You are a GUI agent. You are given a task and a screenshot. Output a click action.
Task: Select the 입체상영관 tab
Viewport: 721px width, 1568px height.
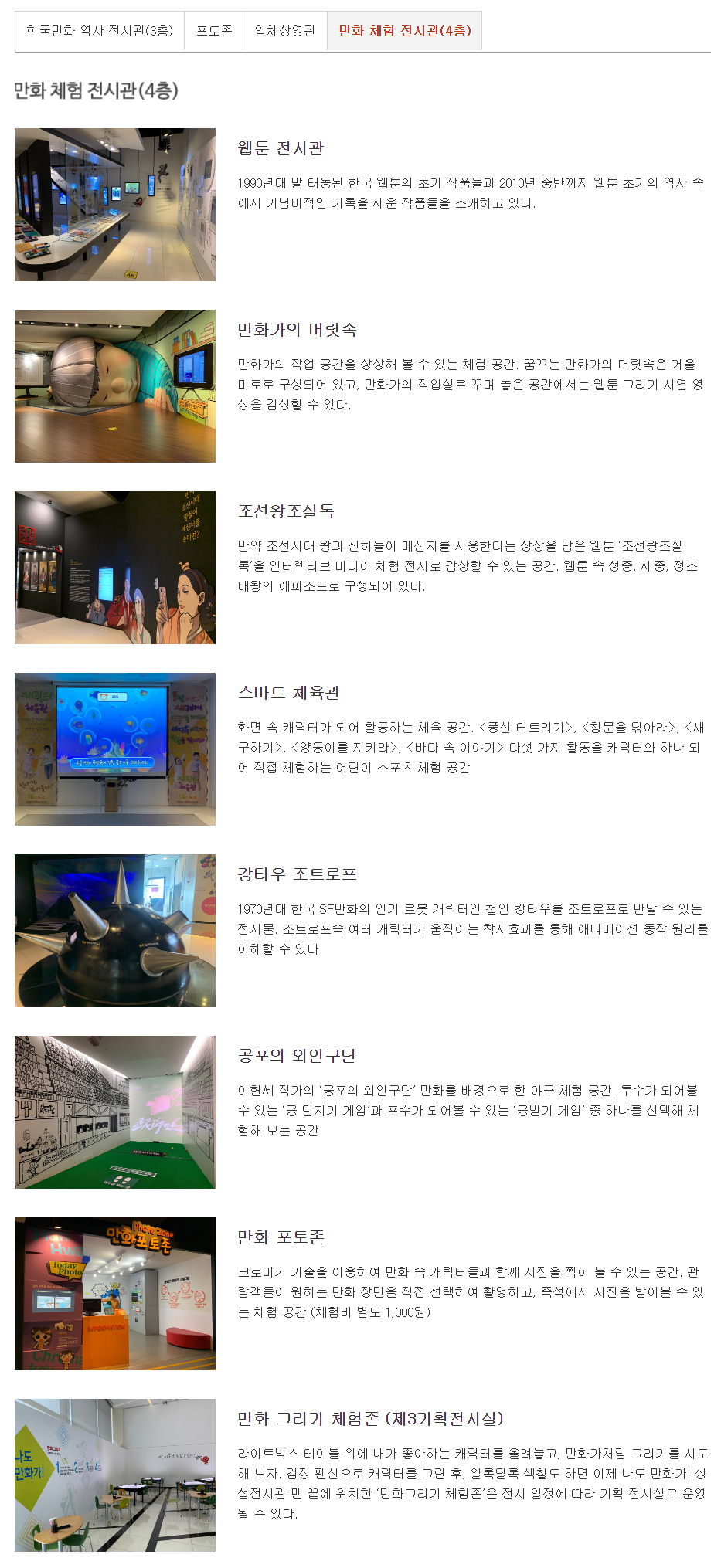(x=285, y=31)
